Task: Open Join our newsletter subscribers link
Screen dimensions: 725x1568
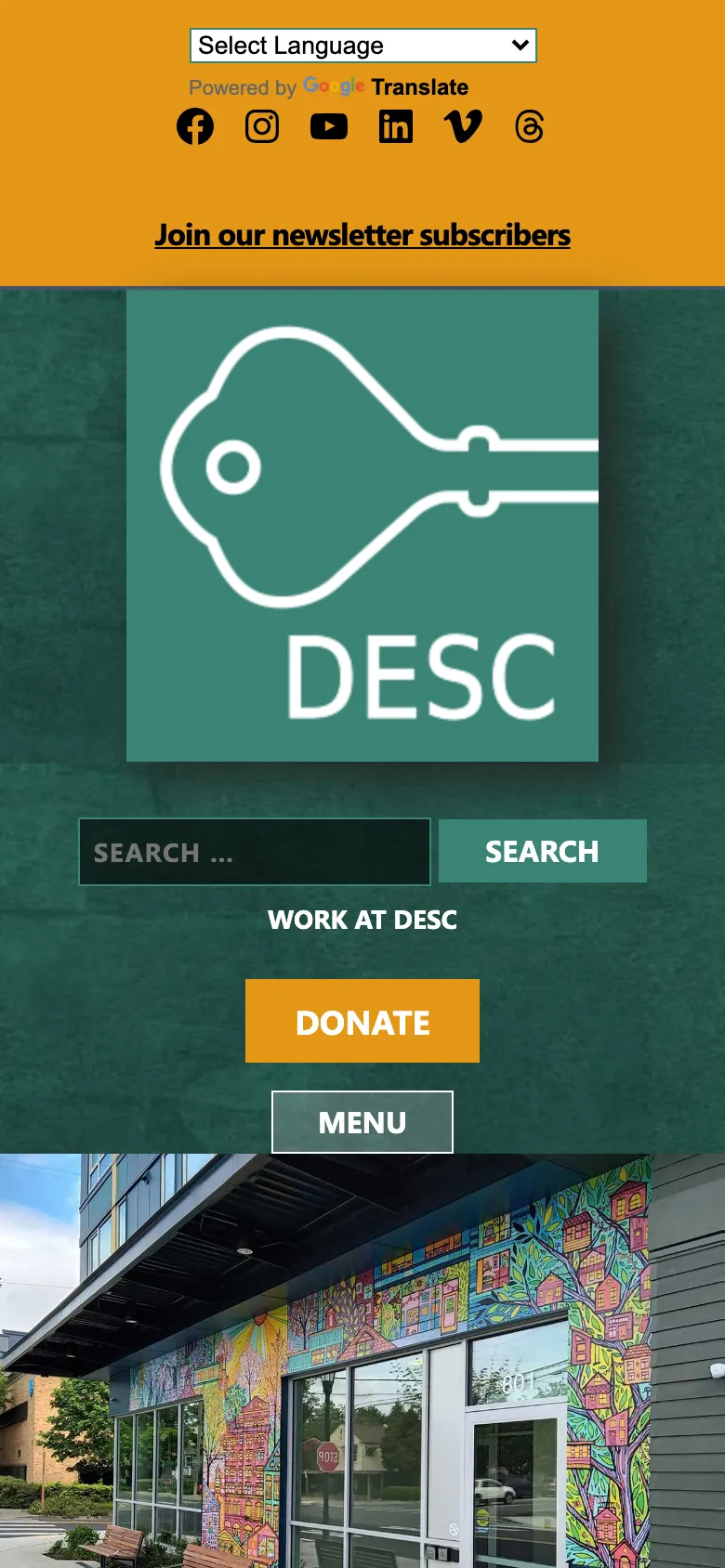Action: pyautogui.click(x=362, y=235)
